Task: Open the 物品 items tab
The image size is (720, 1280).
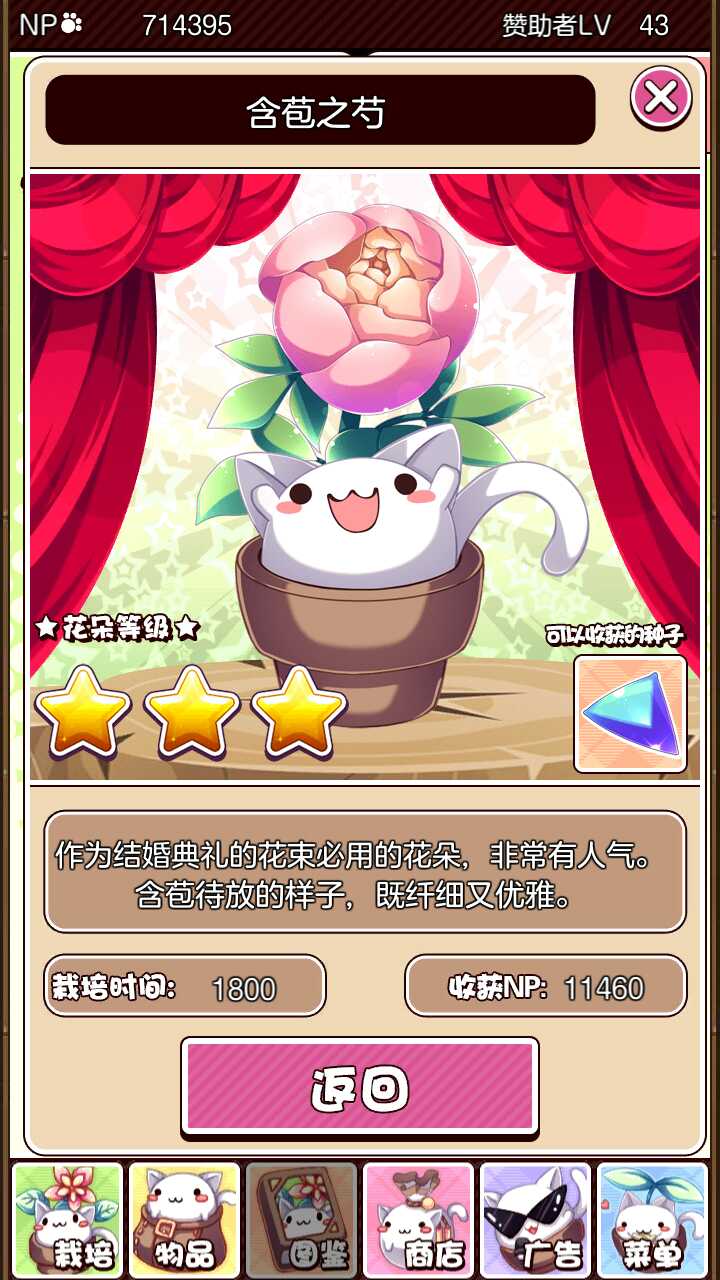Action: (185, 1218)
